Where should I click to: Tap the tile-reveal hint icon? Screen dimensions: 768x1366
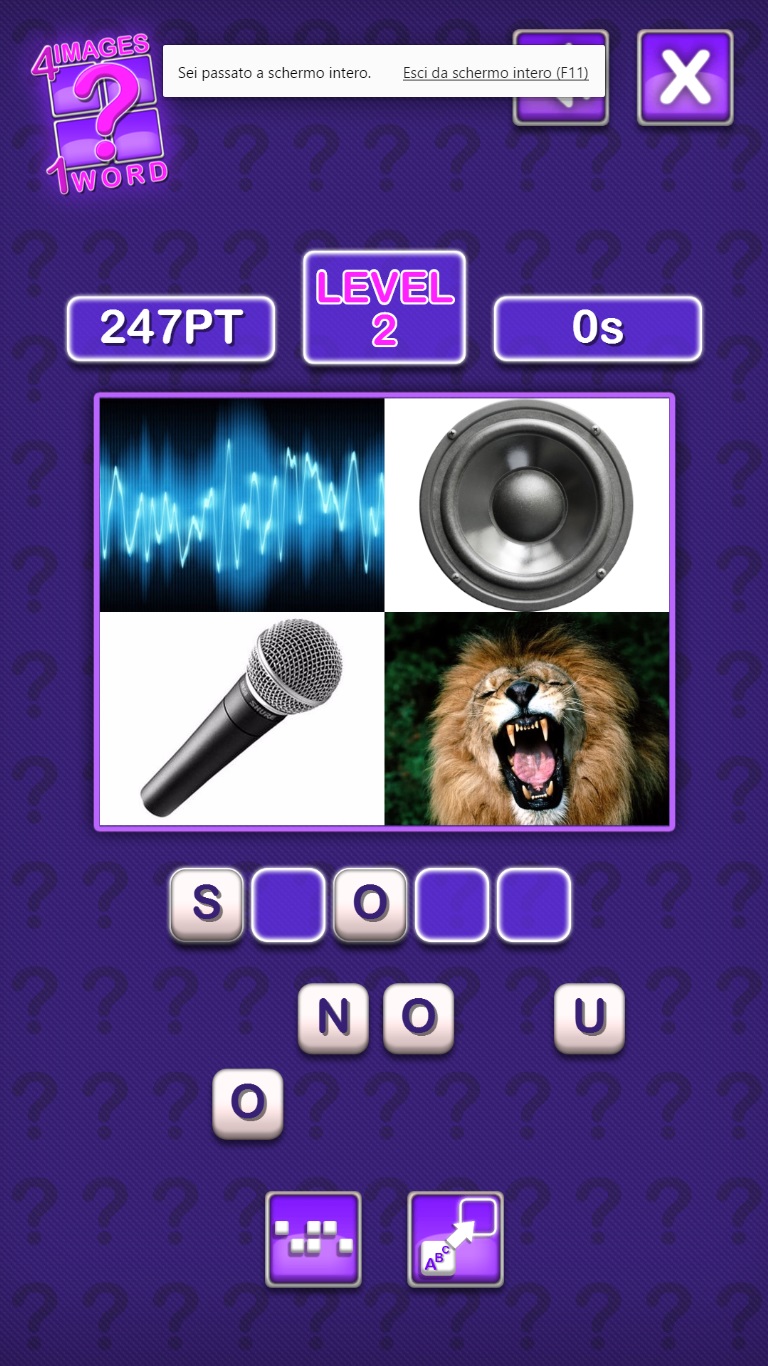(x=314, y=1238)
